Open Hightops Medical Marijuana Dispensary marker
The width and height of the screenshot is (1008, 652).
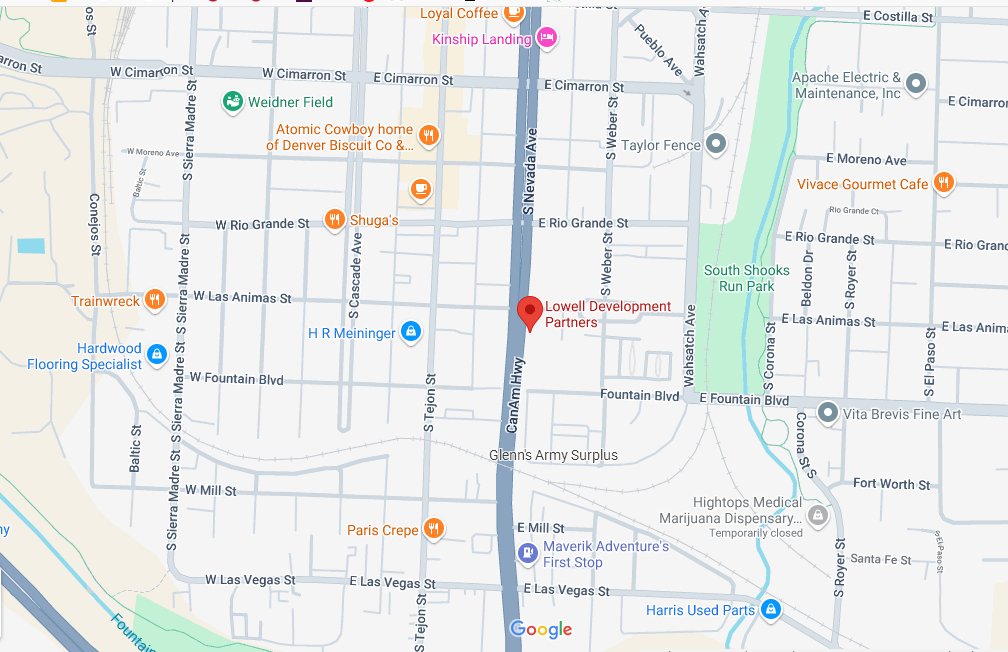(818, 516)
